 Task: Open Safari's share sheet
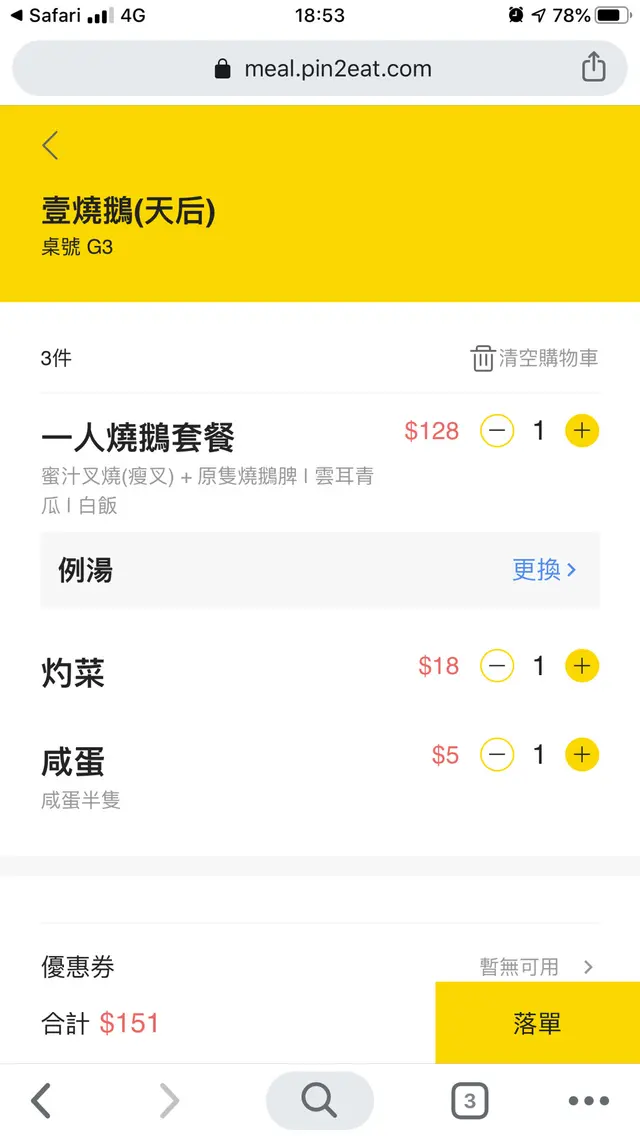point(594,68)
